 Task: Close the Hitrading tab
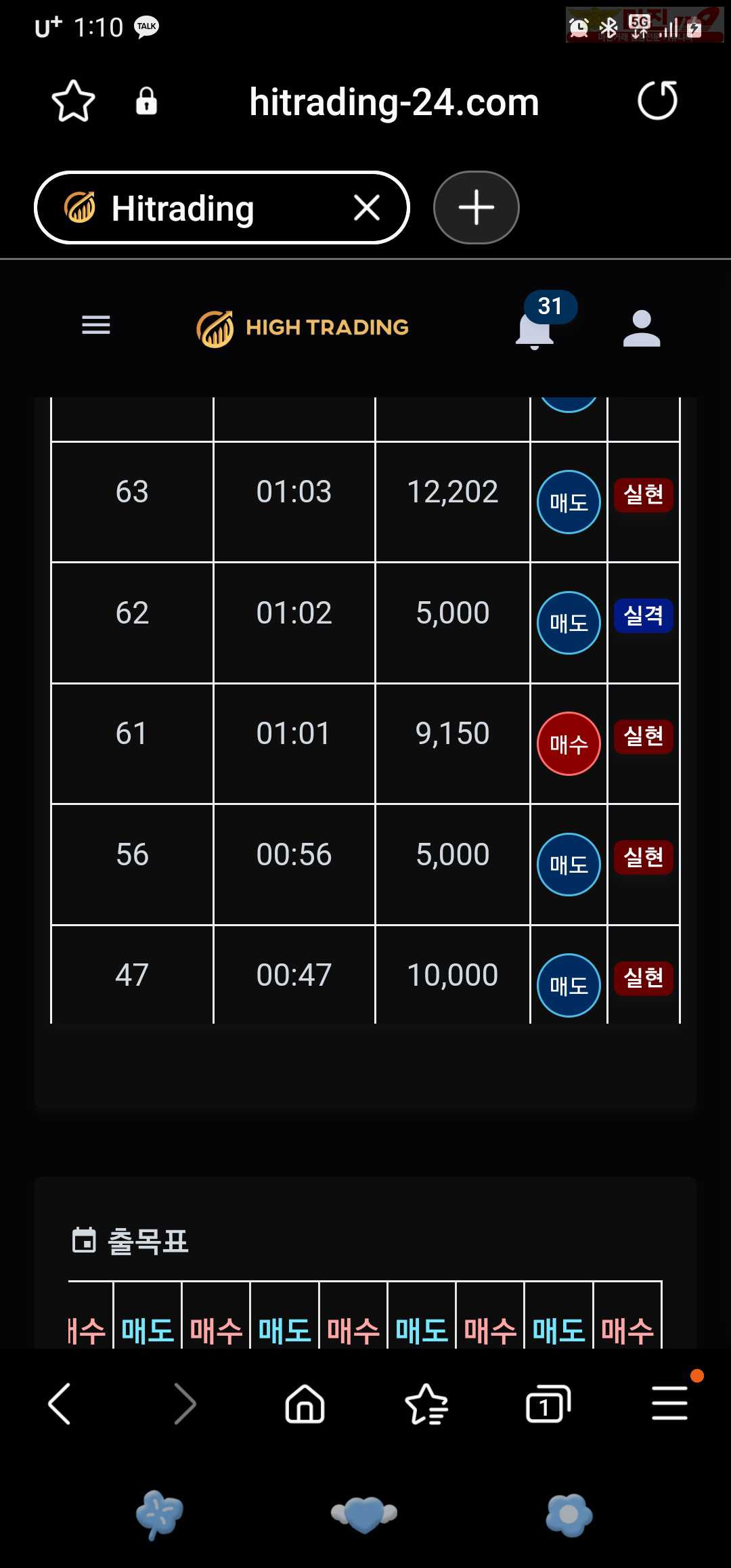(x=367, y=207)
